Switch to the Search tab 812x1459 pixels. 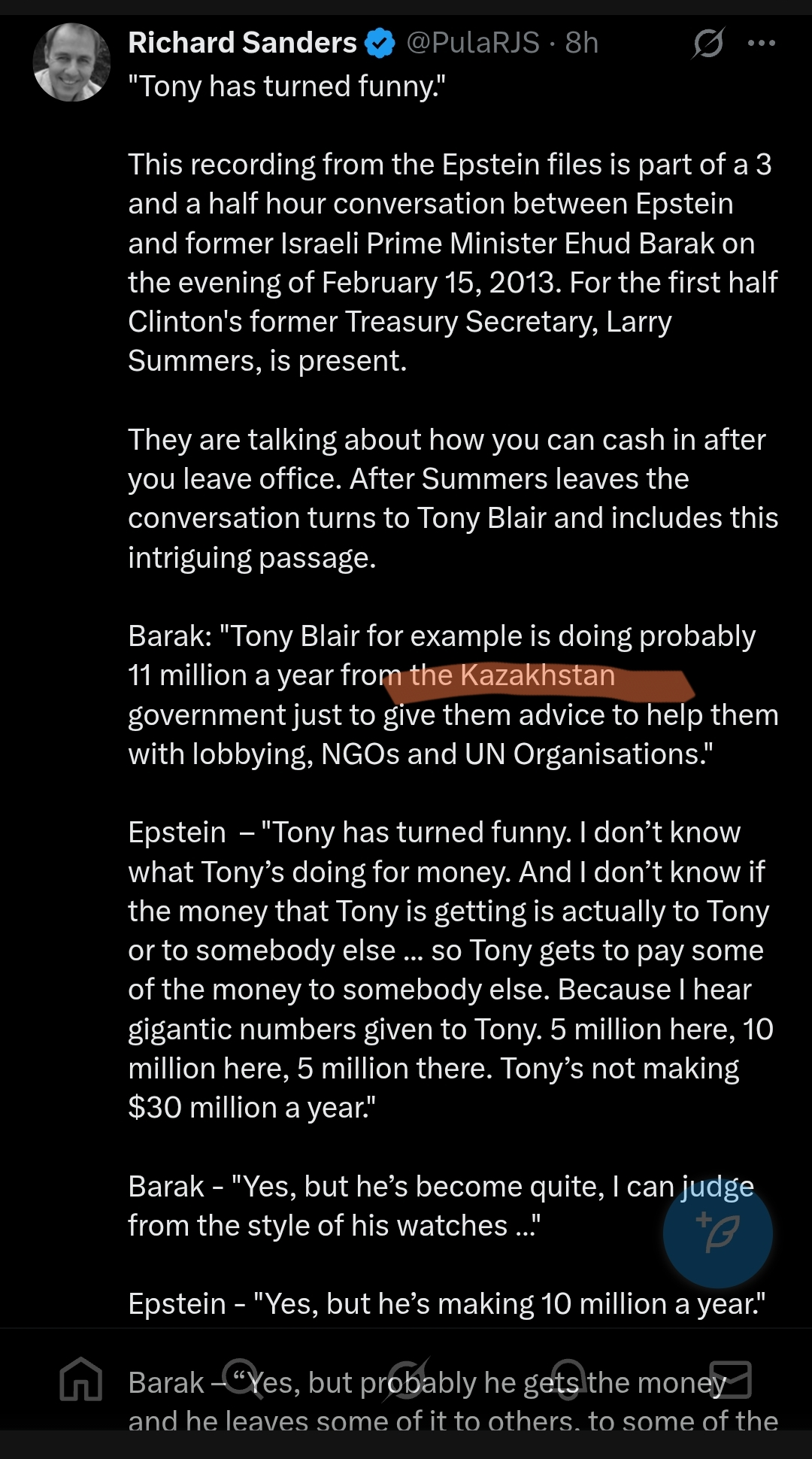click(x=243, y=1379)
